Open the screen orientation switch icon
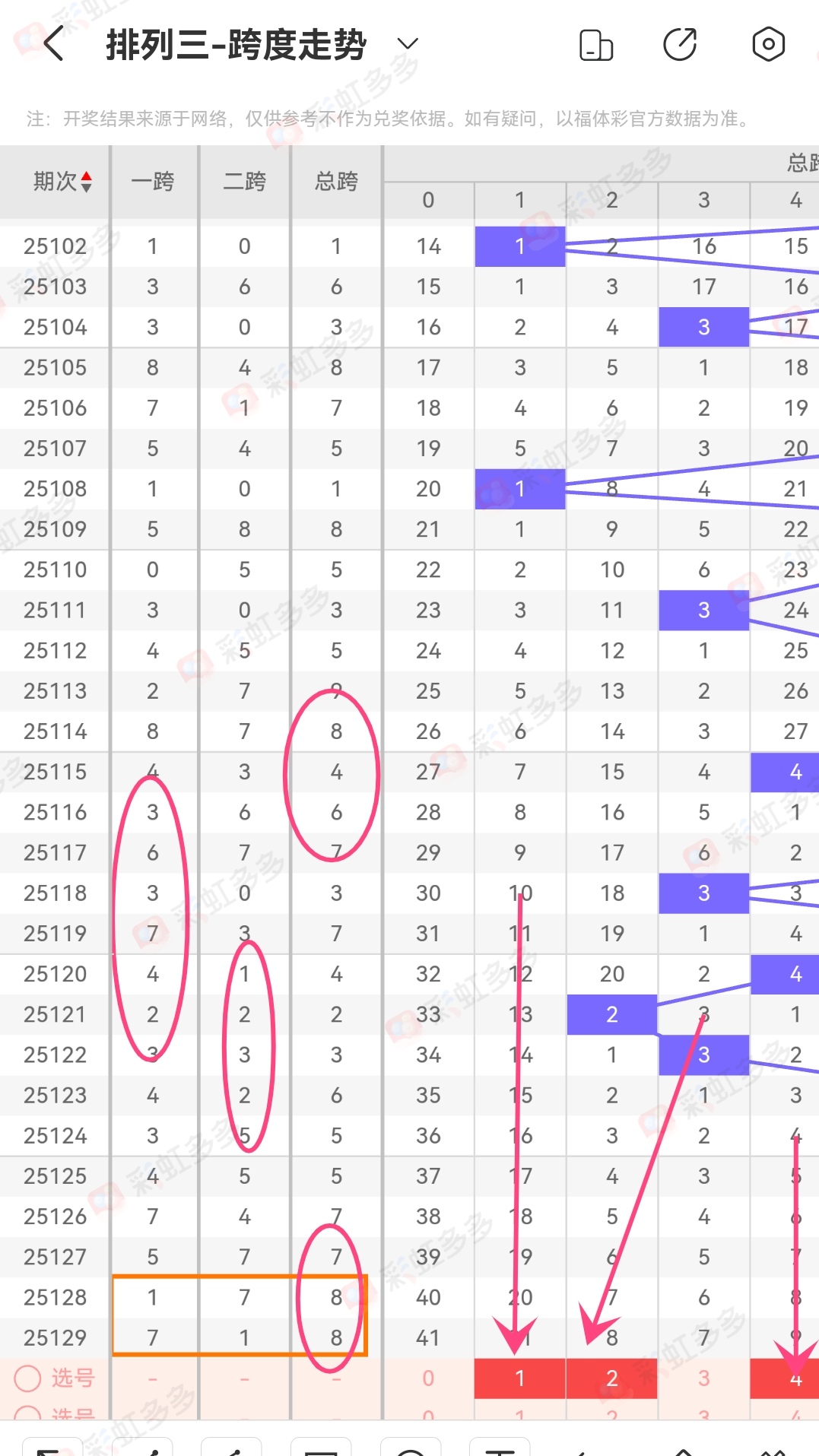Screen dimensions: 819x1456 (595, 45)
